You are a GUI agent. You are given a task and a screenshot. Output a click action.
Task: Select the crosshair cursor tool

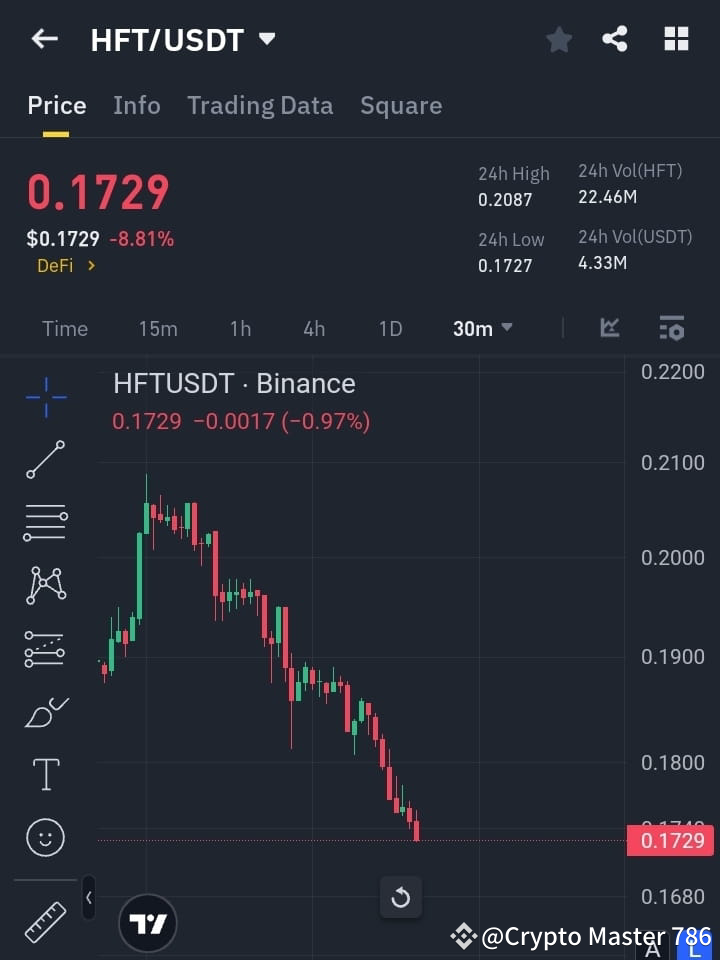pos(45,398)
